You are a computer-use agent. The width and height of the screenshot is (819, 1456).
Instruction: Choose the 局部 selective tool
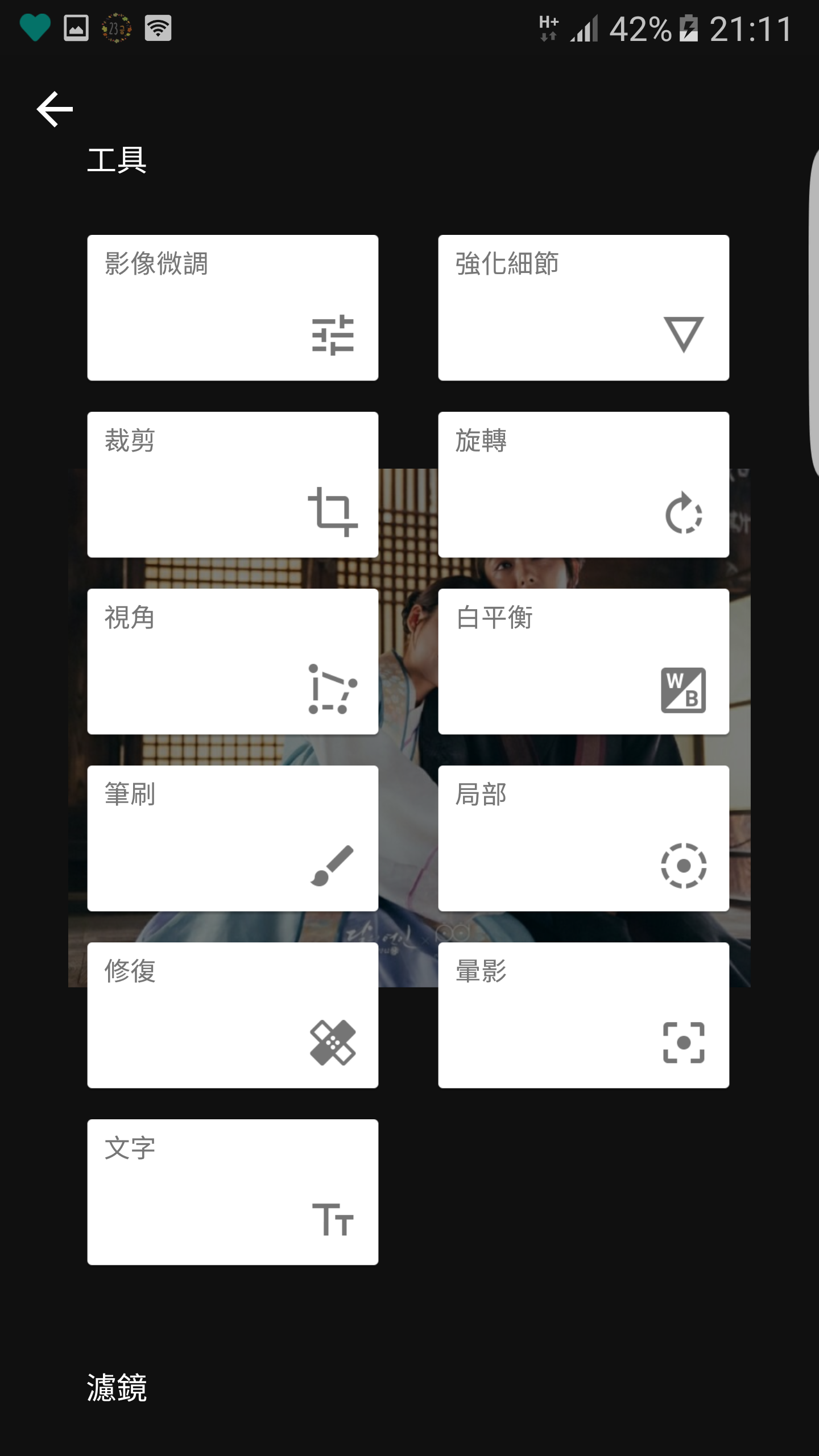click(584, 838)
